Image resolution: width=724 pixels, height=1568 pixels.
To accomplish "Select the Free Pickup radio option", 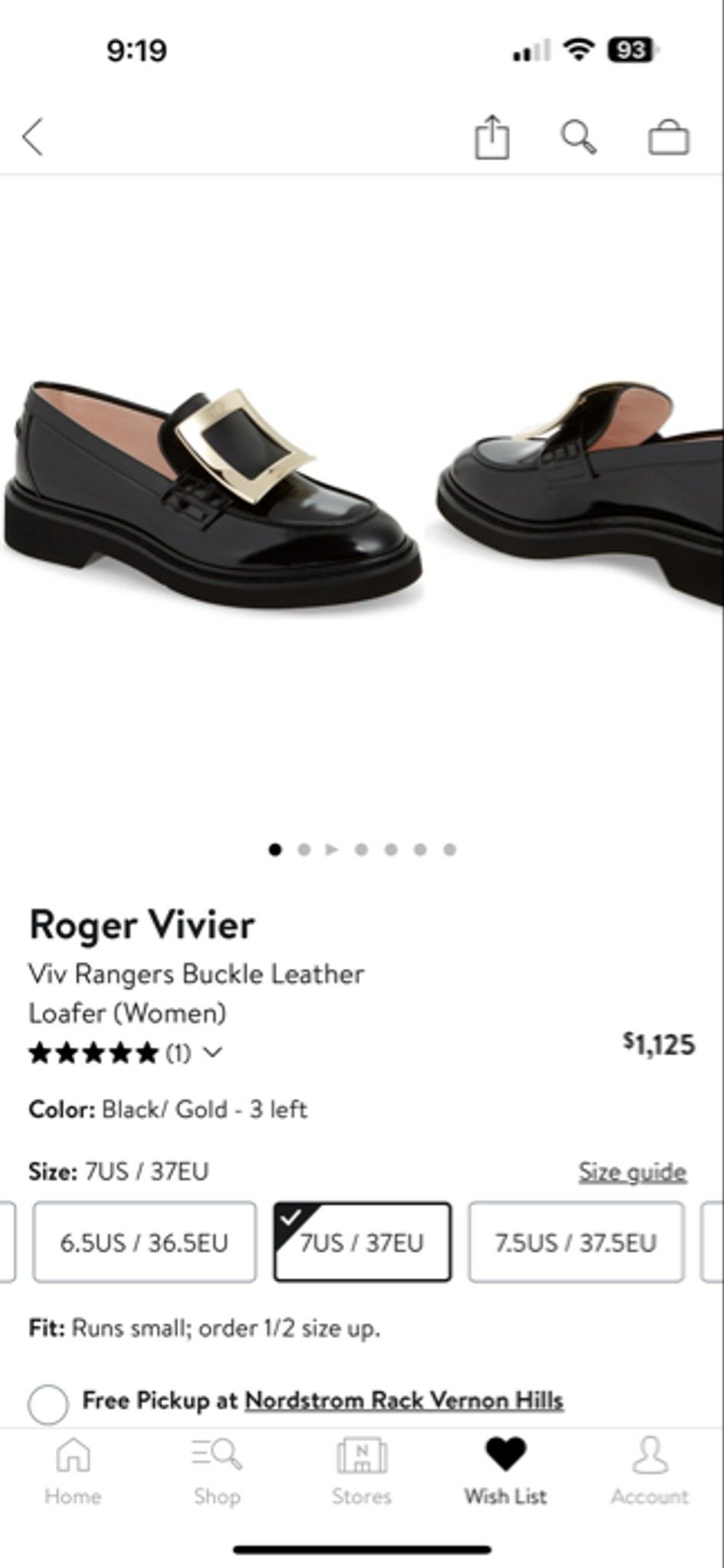I will (x=47, y=1404).
